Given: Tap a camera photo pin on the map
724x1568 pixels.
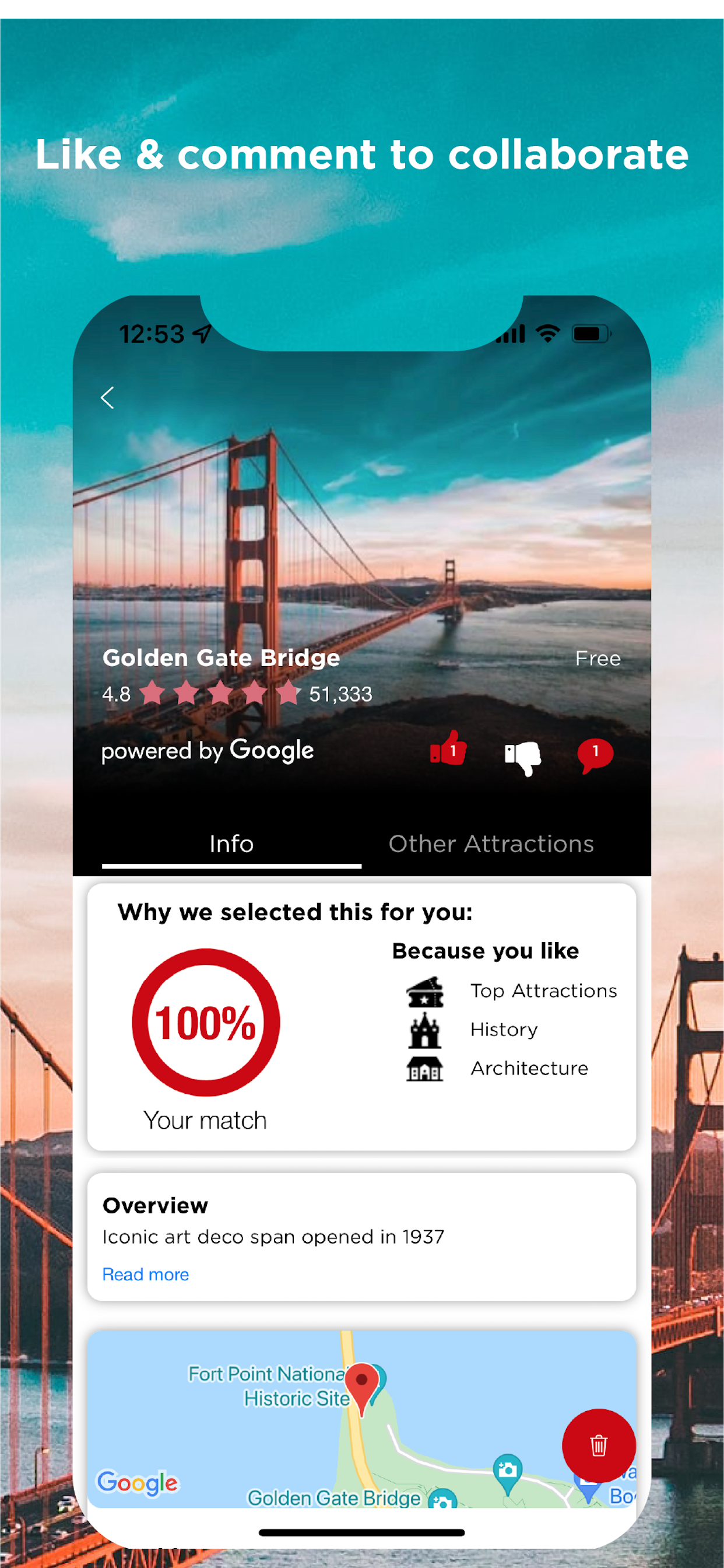Looking at the screenshot, I should (509, 1468).
